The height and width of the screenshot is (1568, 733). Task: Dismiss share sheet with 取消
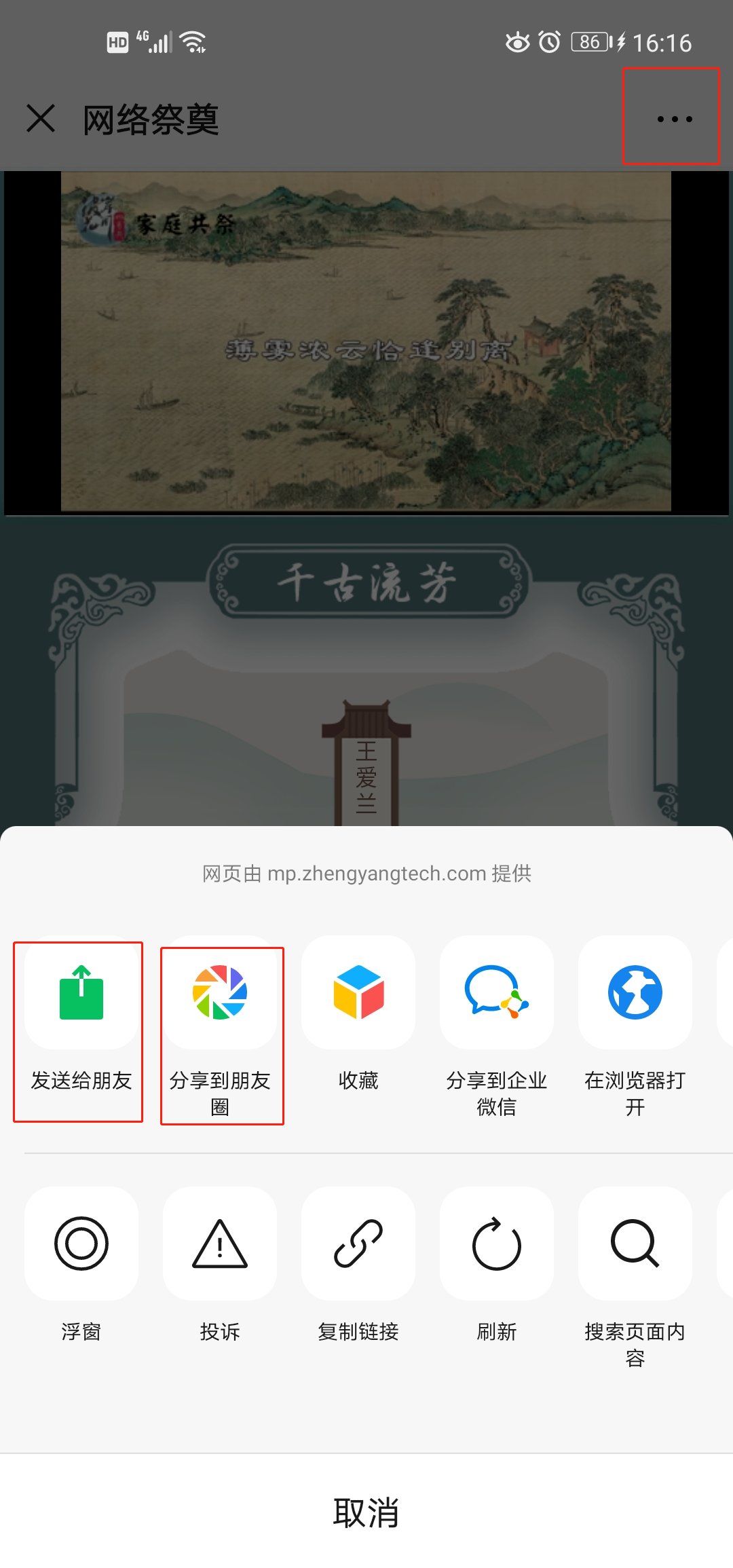point(366,1513)
